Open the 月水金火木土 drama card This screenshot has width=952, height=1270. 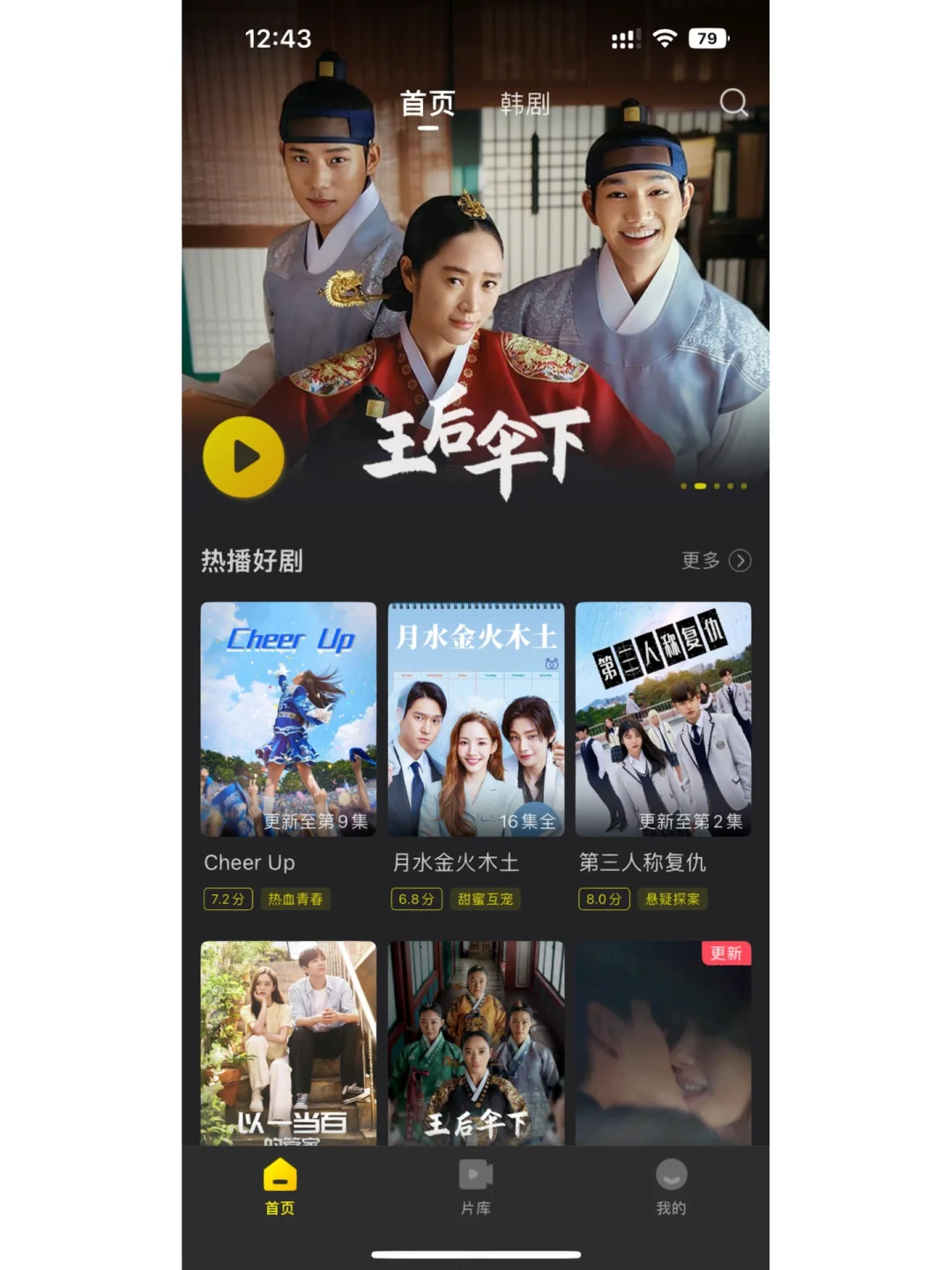pos(476,720)
